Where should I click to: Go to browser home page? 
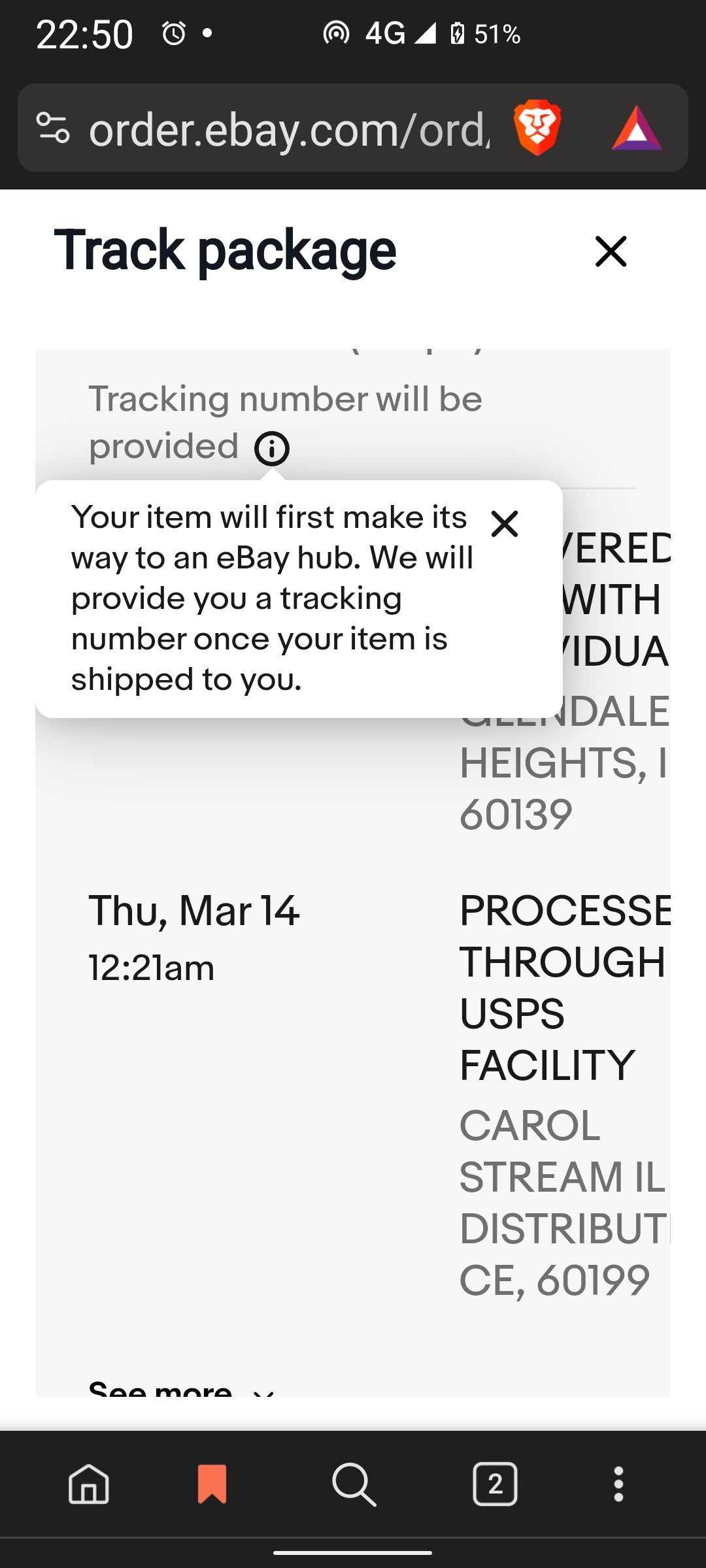point(89,1484)
